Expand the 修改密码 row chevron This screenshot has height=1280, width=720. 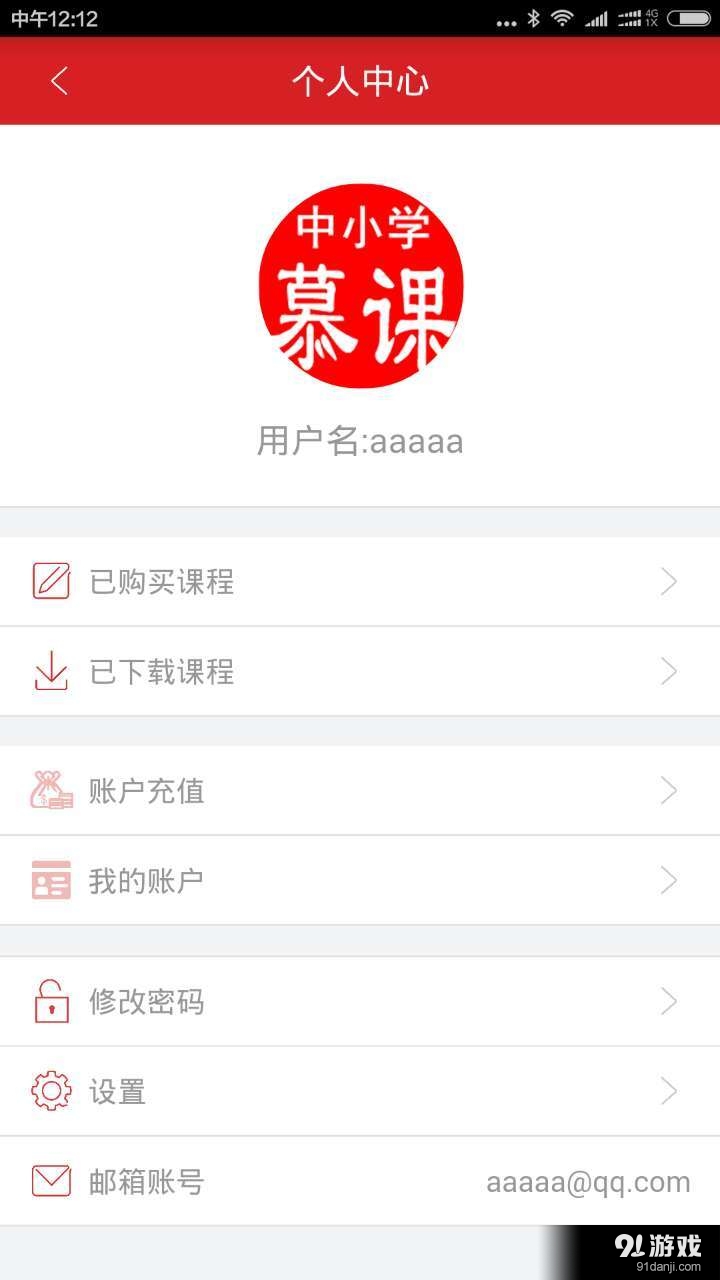[x=669, y=1001]
